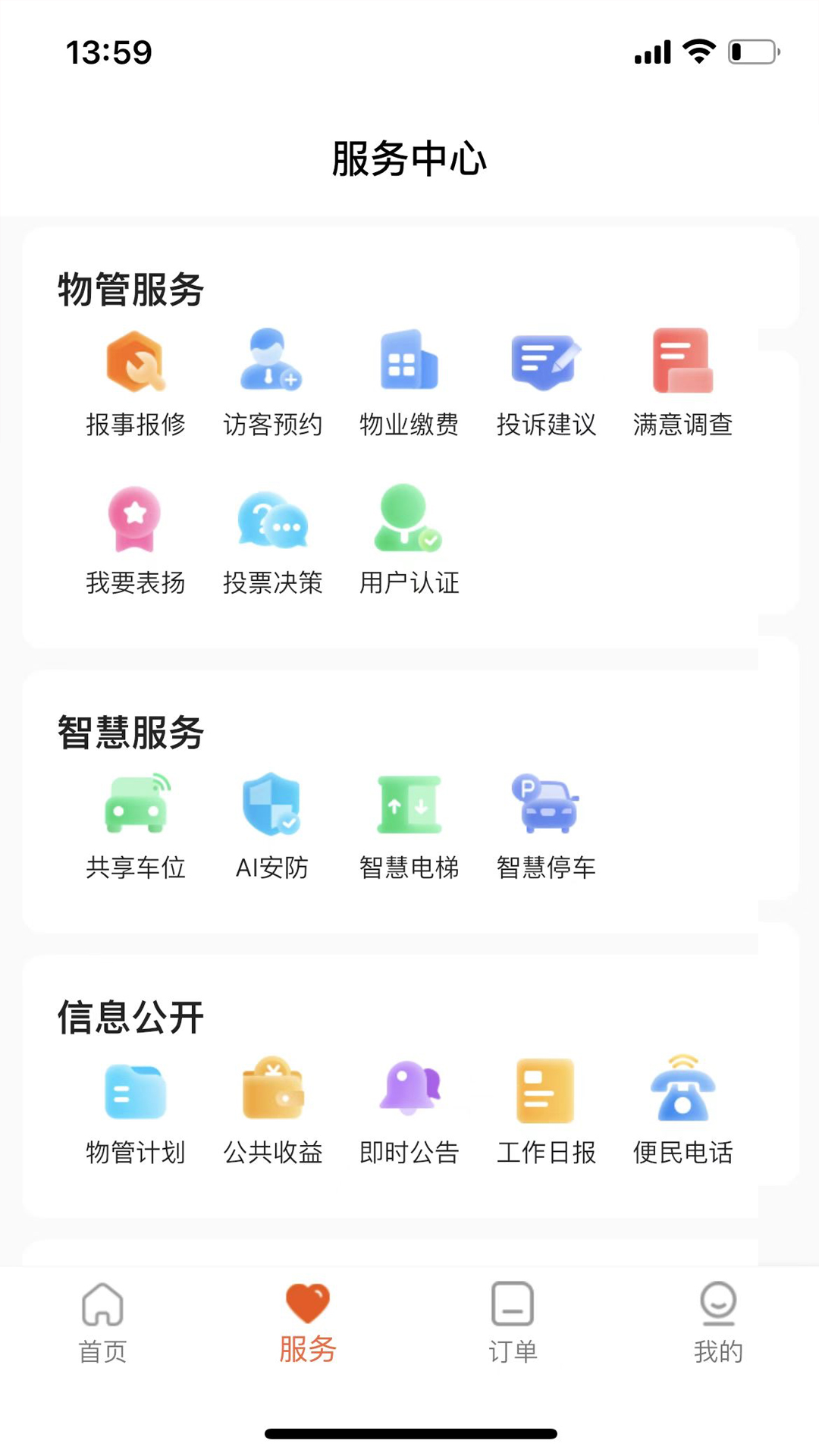819x1456 pixels.
Task: Switch to the 首页 home tab
Action: click(102, 1323)
